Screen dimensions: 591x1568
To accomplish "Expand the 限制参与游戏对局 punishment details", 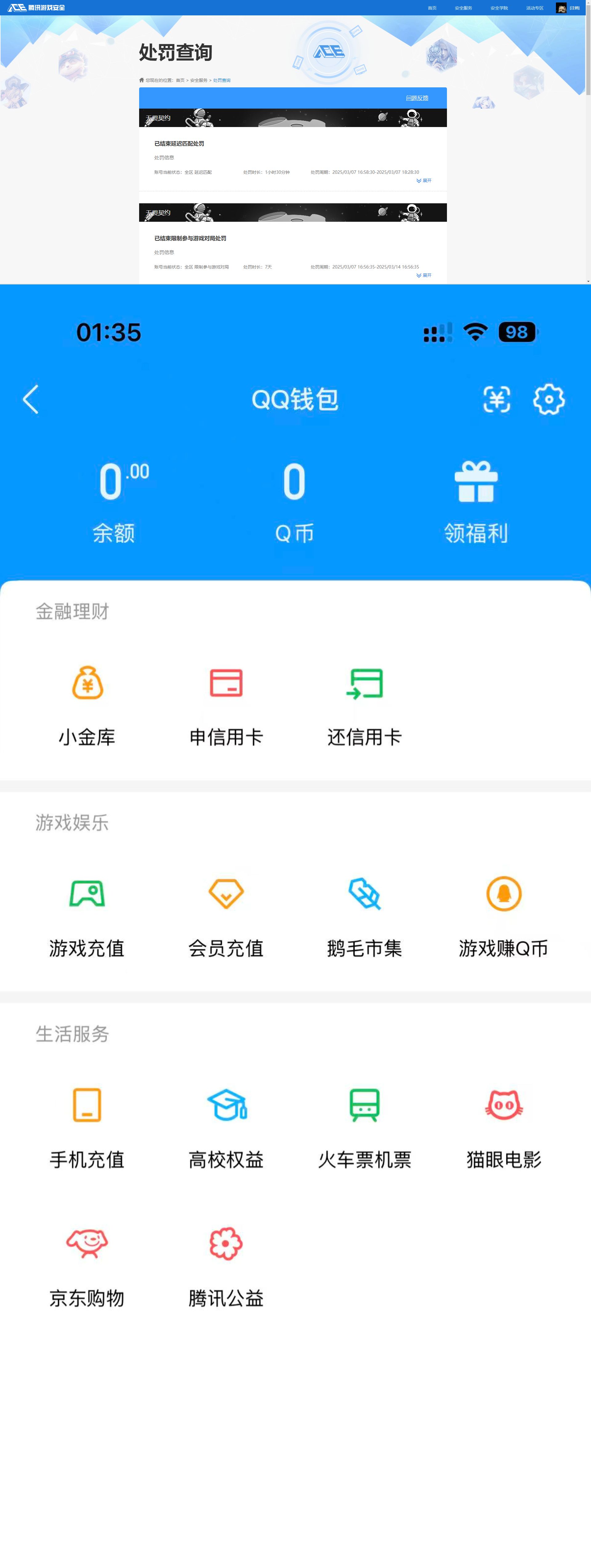I will [424, 275].
